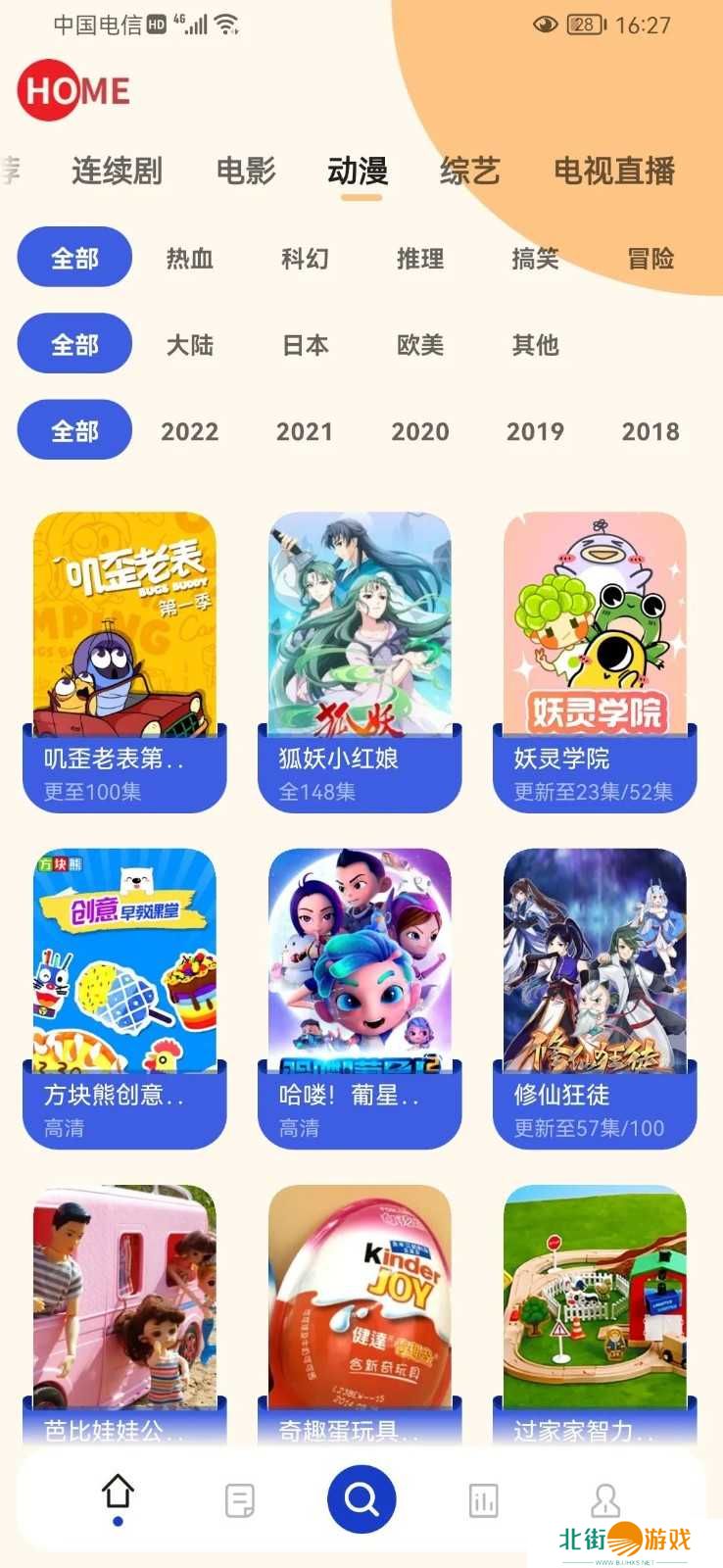Image resolution: width=723 pixels, height=1568 pixels.
Task: Open 叽歪老表 first season card
Action: click(124, 661)
